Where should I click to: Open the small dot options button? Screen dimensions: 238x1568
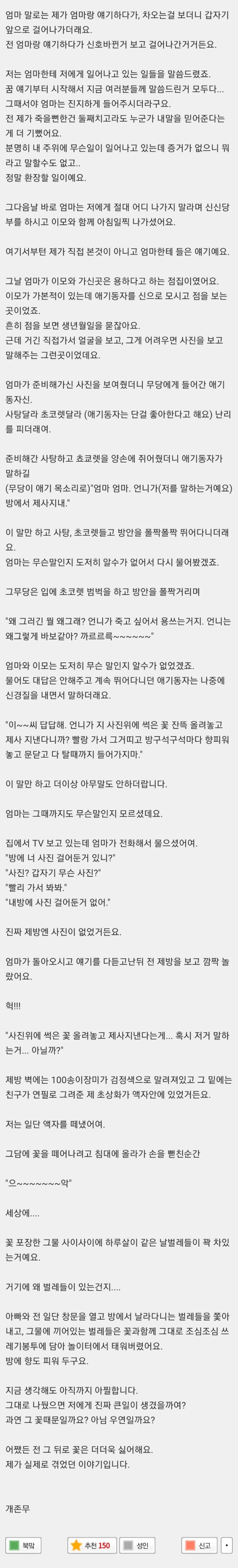226,1545
